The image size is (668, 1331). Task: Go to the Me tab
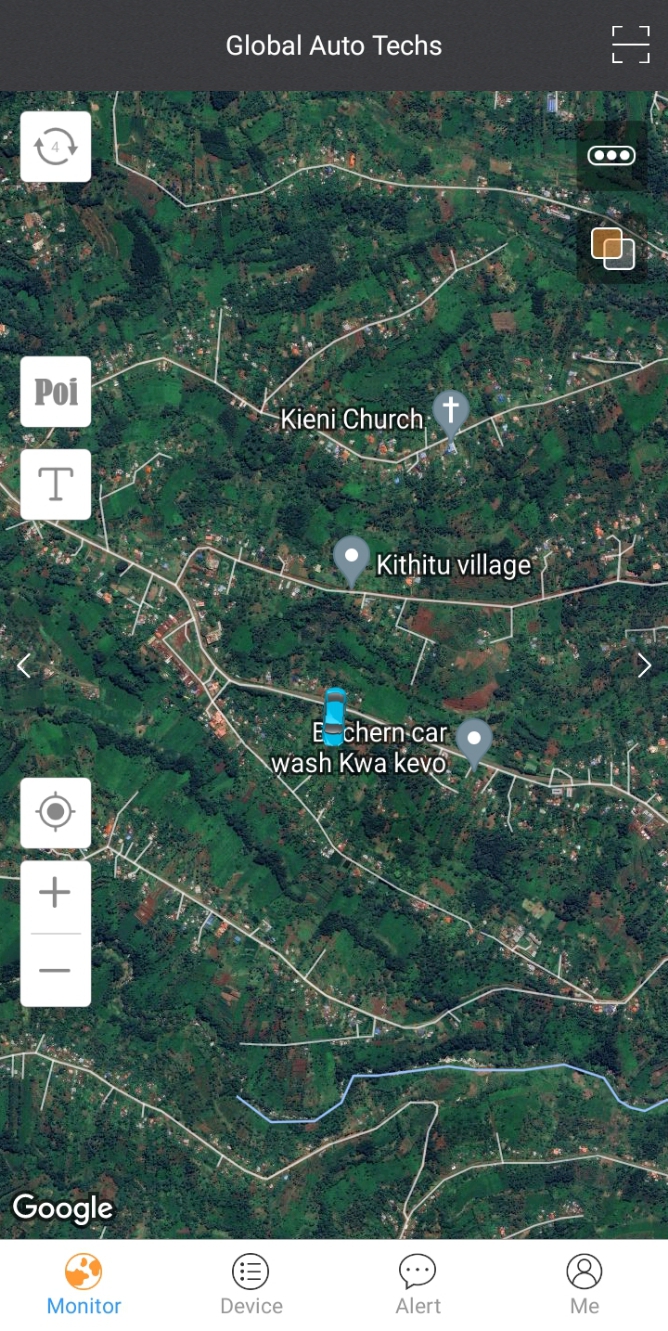point(584,1285)
